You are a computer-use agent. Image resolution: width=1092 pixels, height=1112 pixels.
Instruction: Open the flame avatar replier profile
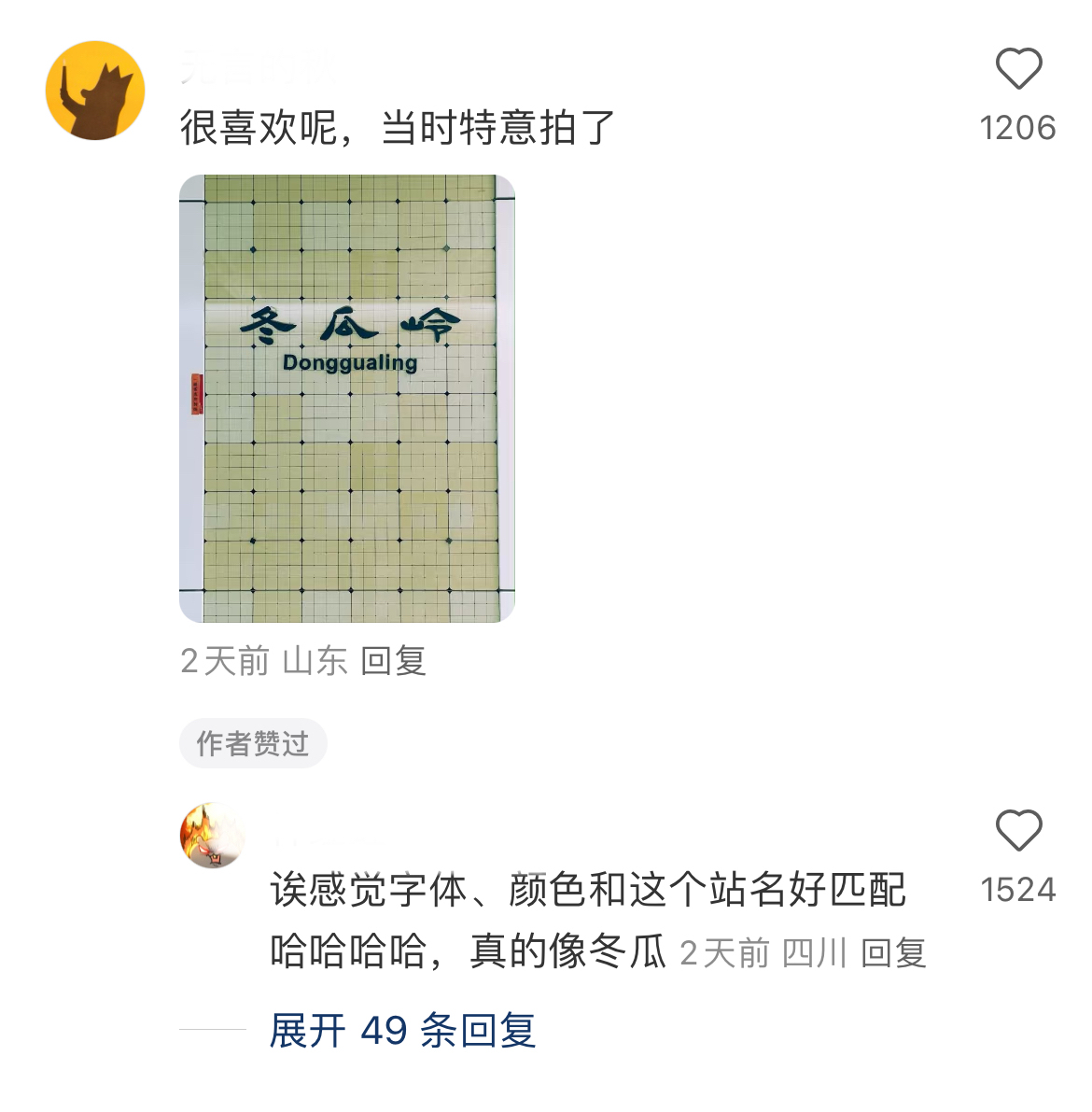click(212, 835)
